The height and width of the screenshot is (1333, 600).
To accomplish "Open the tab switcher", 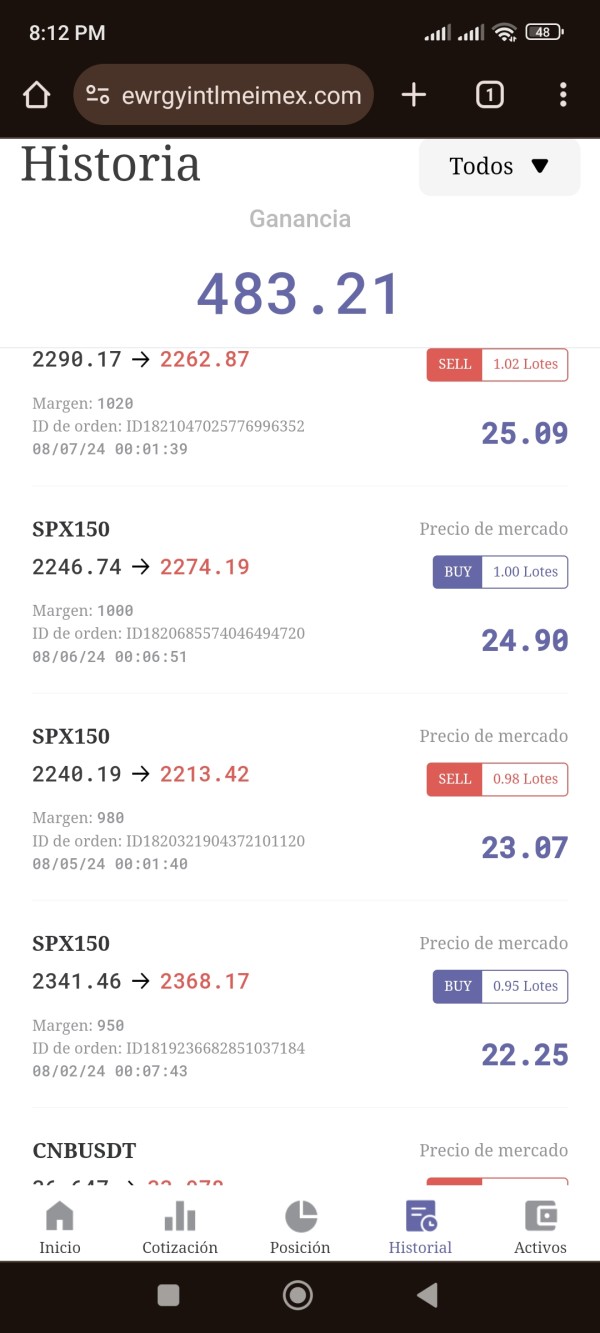I will 489,95.
